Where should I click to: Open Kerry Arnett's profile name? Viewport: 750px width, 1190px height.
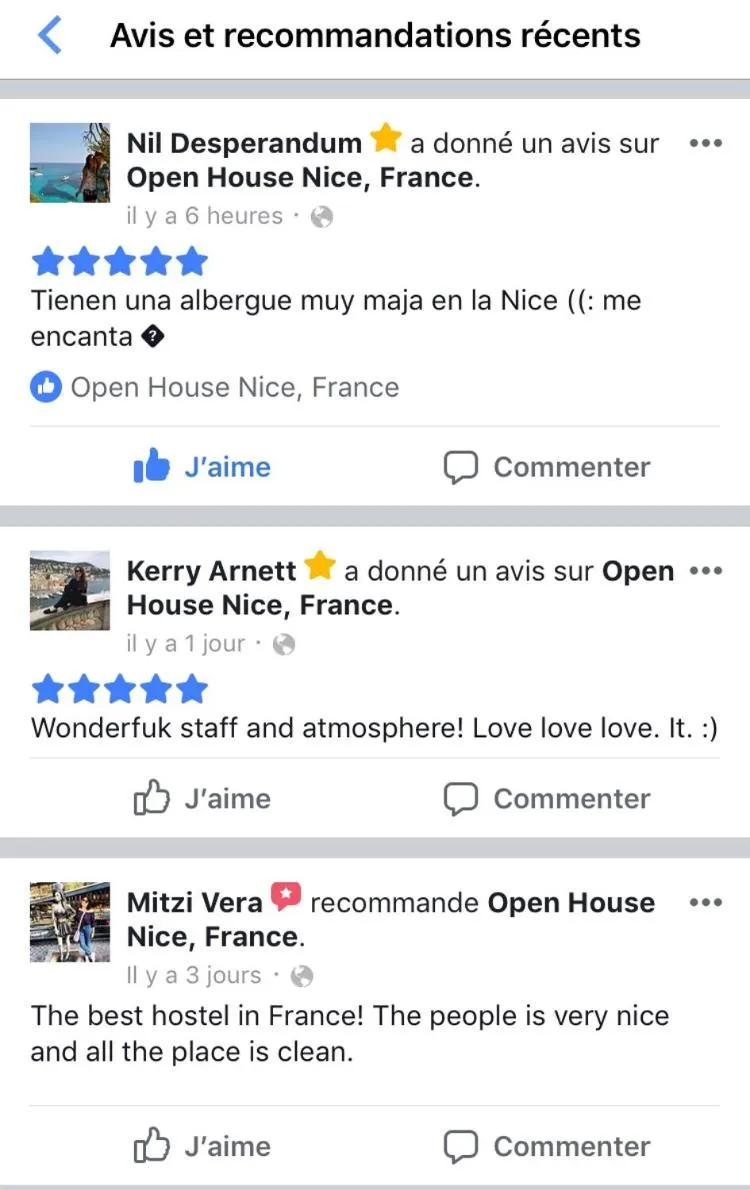pos(211,572)
